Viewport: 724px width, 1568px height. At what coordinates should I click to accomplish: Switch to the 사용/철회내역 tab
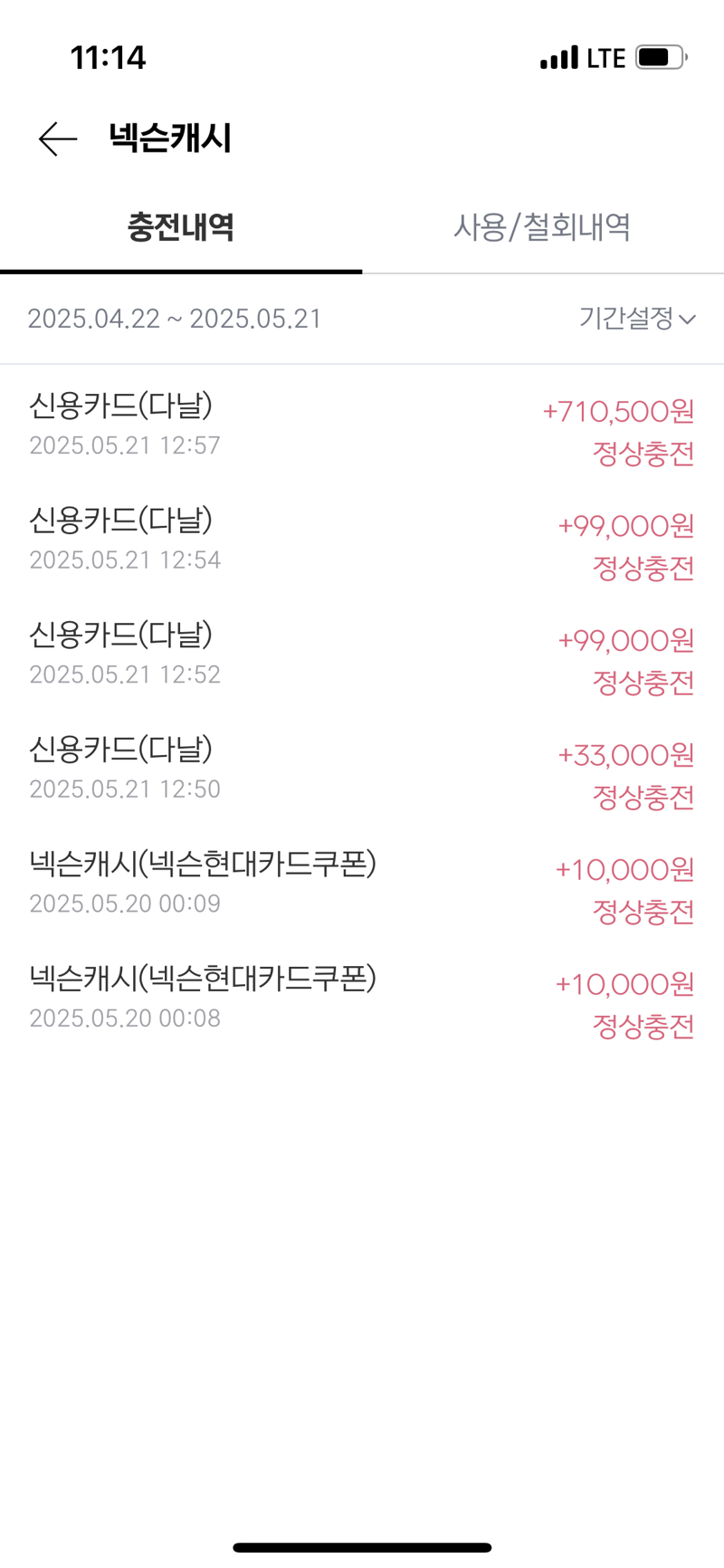tap(542, 226)
